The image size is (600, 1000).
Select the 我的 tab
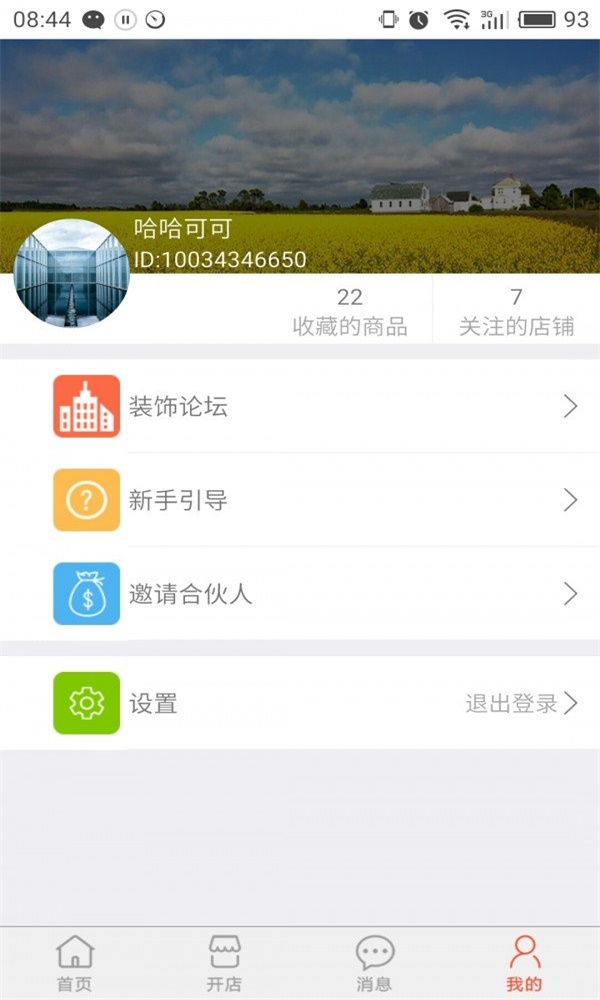(x=524, y=963)
